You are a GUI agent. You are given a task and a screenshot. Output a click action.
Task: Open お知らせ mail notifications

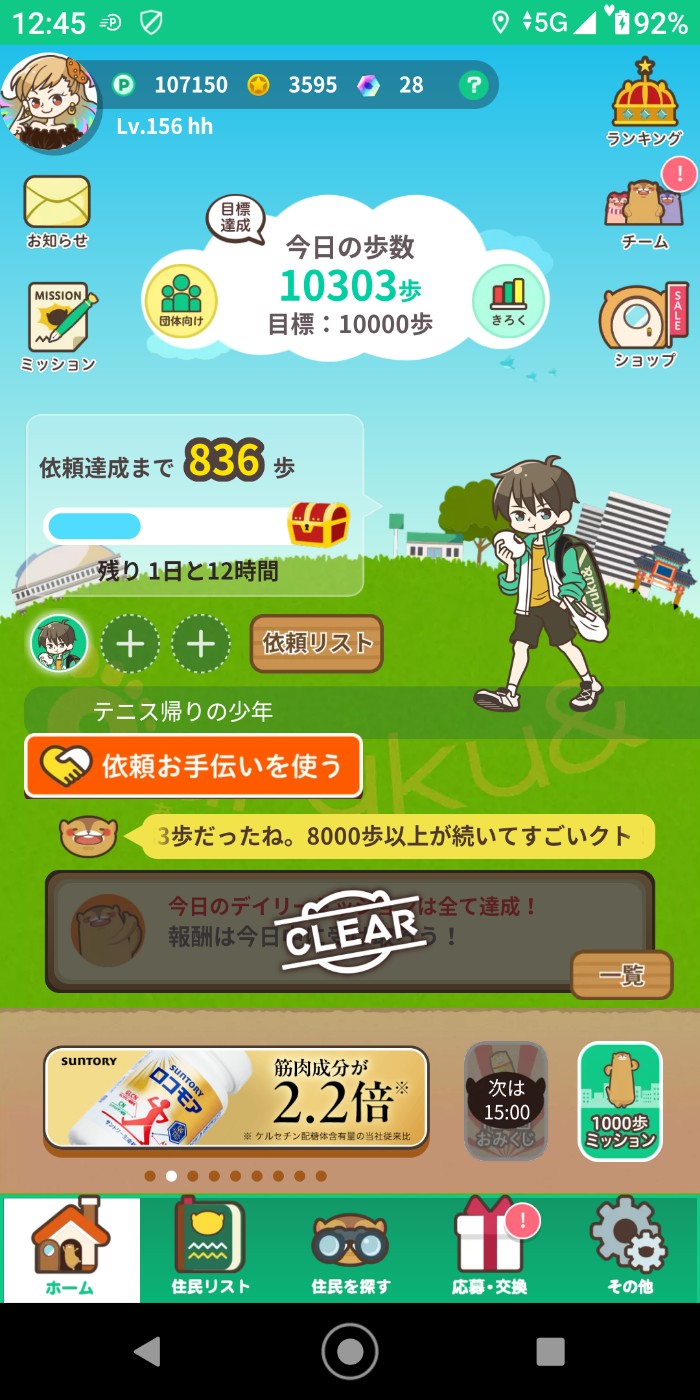57,210
